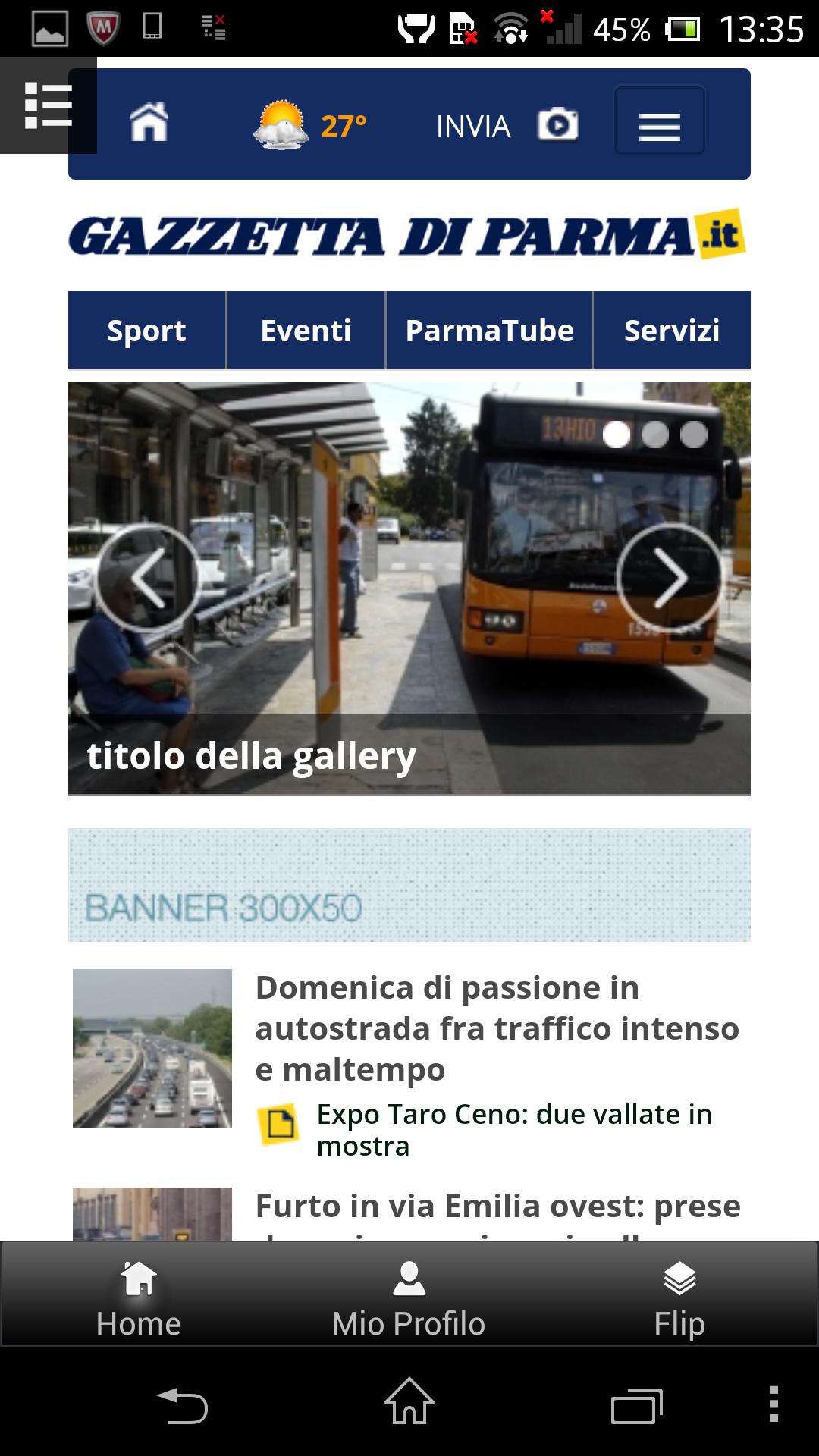The width and height of the screenshot is (819, 1456).
Task: Open the hamburger menu in the top bar
Action: tap(658, 124)
